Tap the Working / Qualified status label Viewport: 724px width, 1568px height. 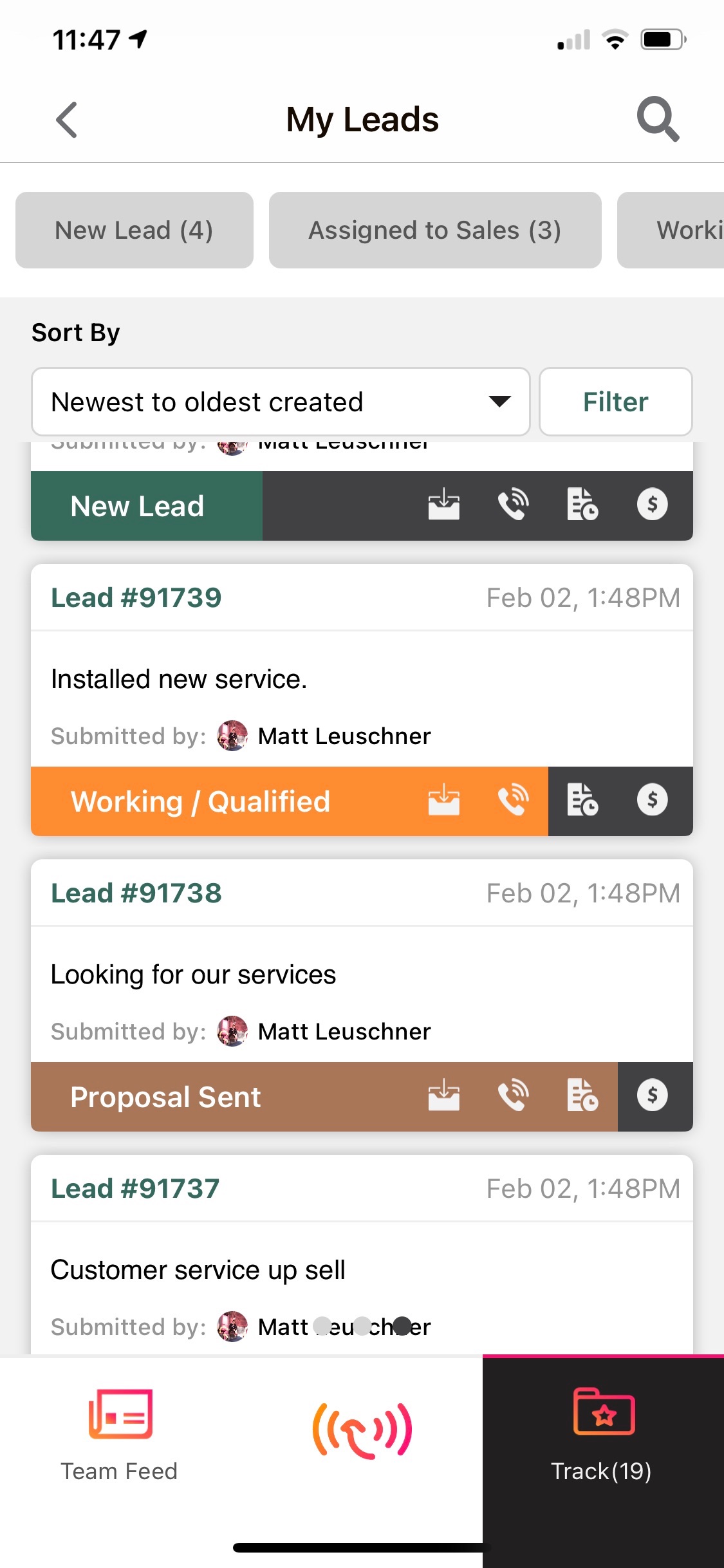click(200, 801)
